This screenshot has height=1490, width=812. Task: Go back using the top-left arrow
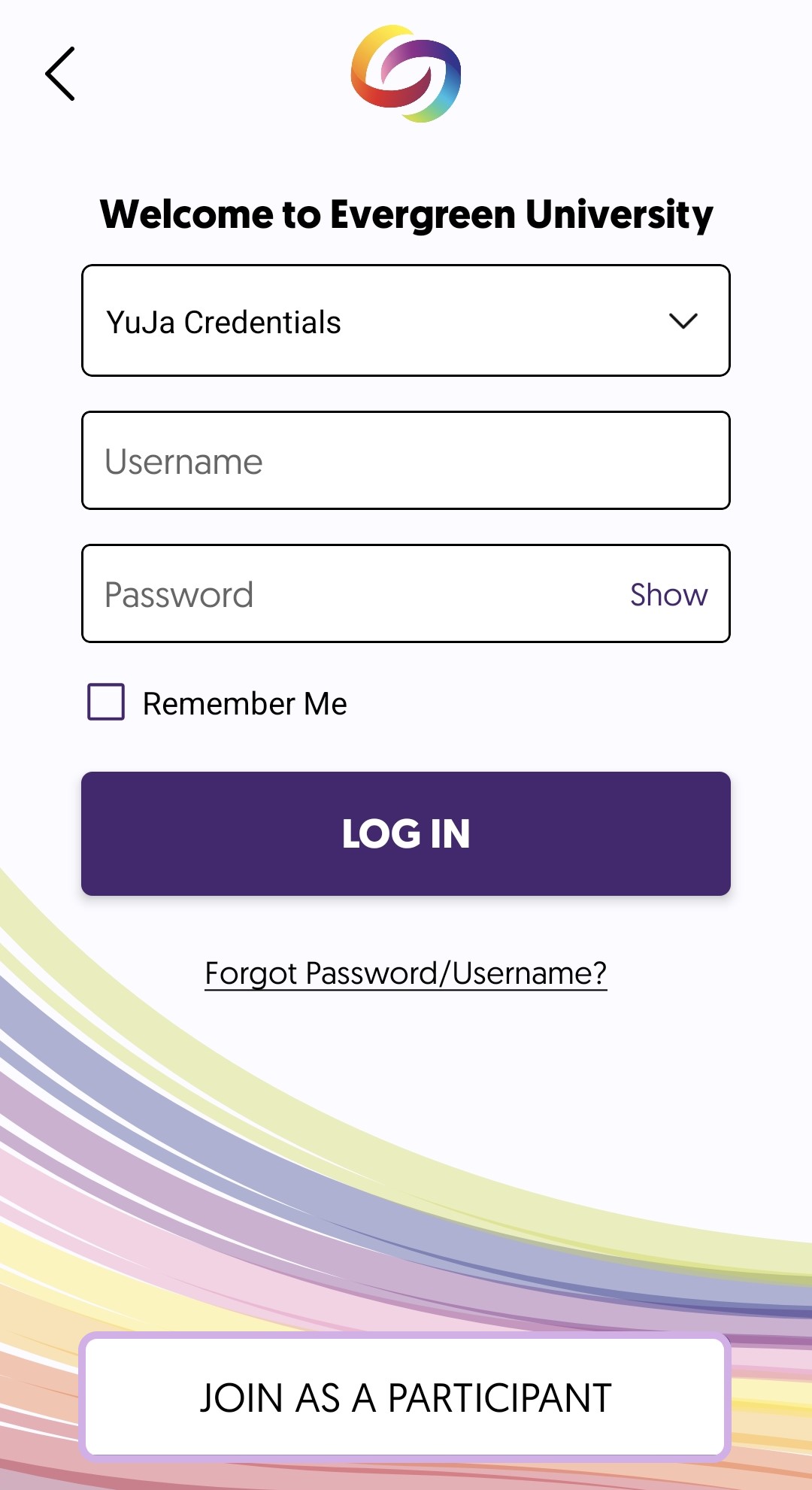click(60, 74)
